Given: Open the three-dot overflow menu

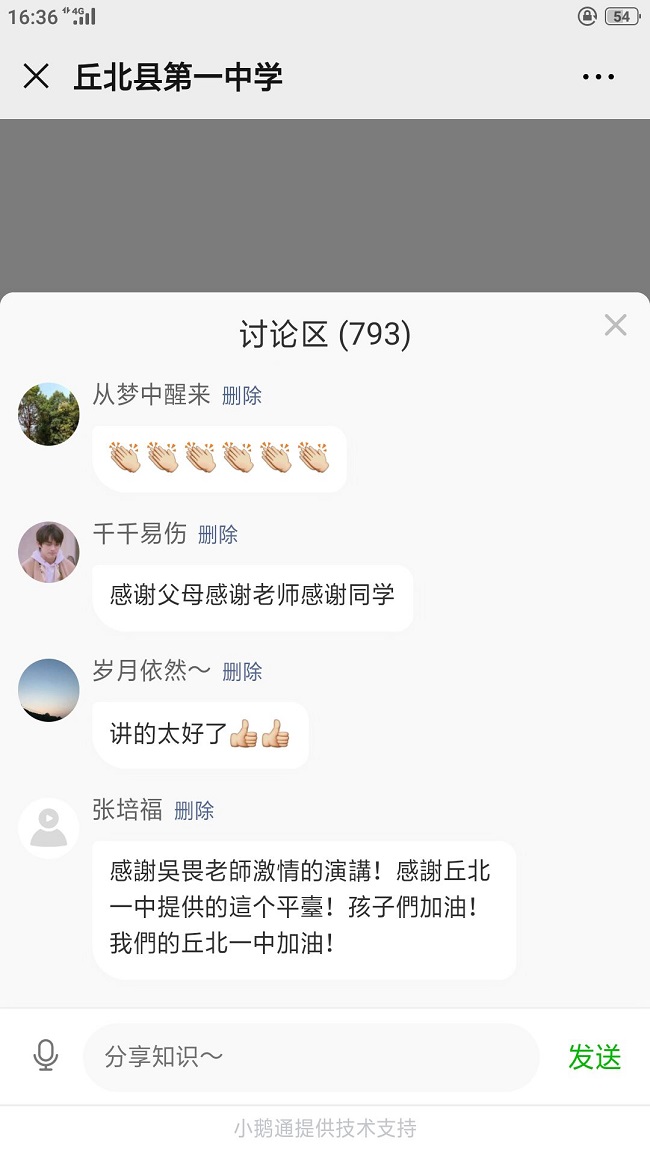Looking at the screenshot, I should pos(598,77).
